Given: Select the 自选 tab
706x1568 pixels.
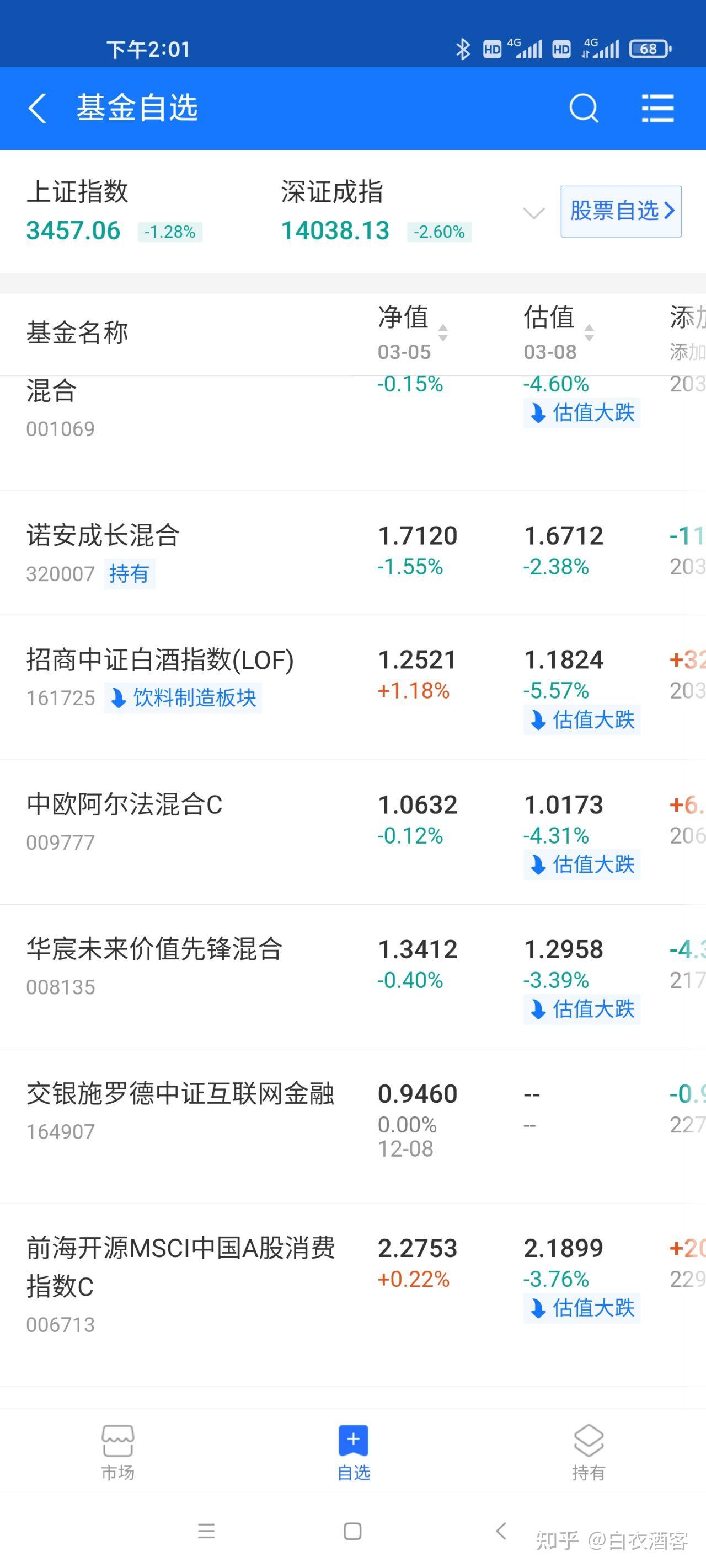Looking at the screenshot, I should (354, 1452).
